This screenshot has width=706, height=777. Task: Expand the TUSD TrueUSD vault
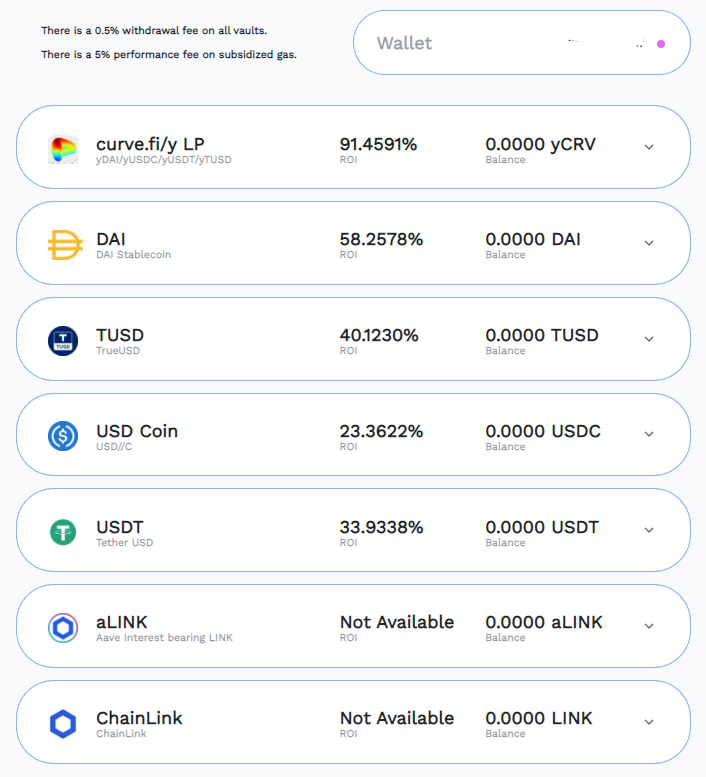pos(649,339)
